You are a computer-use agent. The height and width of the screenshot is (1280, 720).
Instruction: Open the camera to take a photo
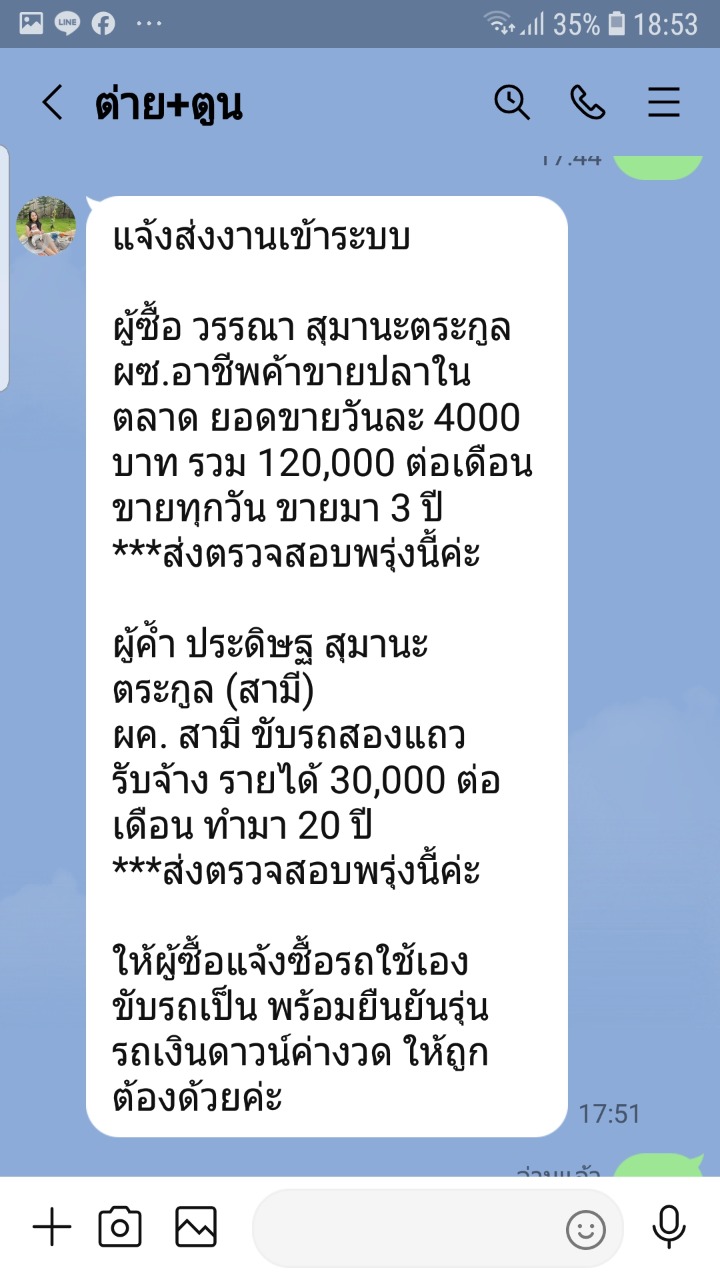pos(120,1227)
